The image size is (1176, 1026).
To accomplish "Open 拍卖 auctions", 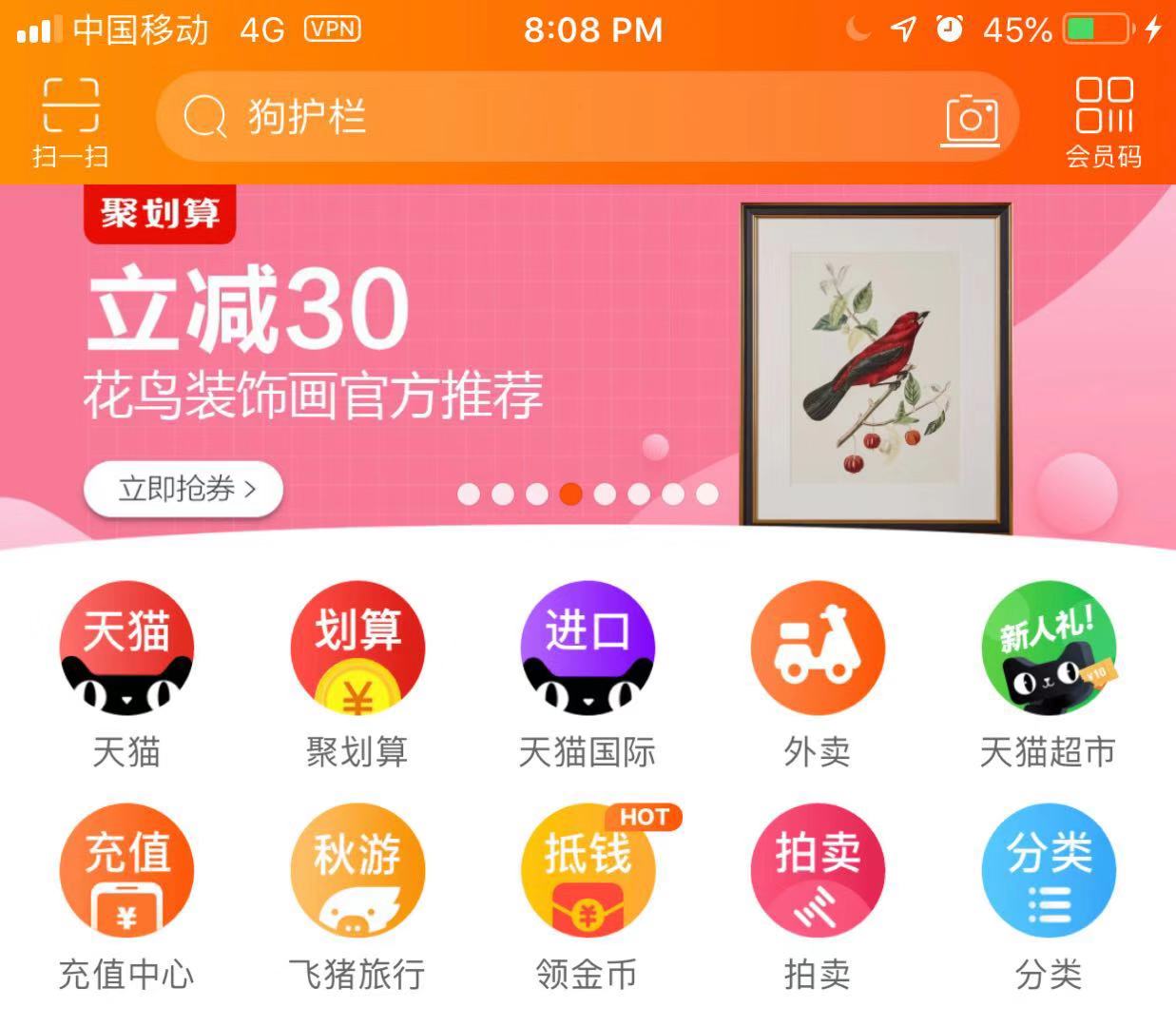I will pyautogui.click(x=818, y=896).
